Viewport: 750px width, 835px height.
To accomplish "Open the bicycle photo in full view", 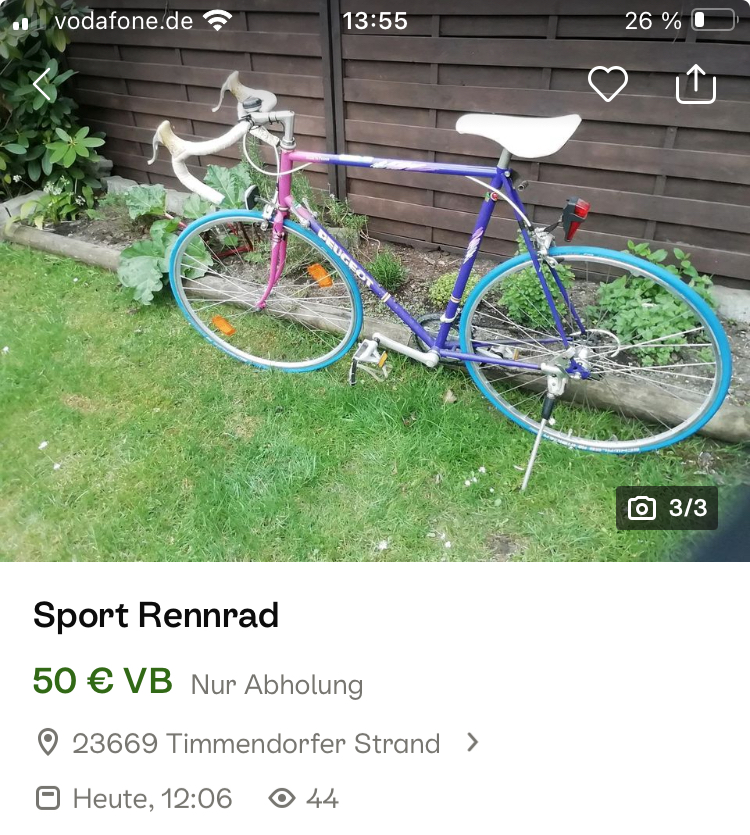I will pyautogui.click(x=375, y=320).
